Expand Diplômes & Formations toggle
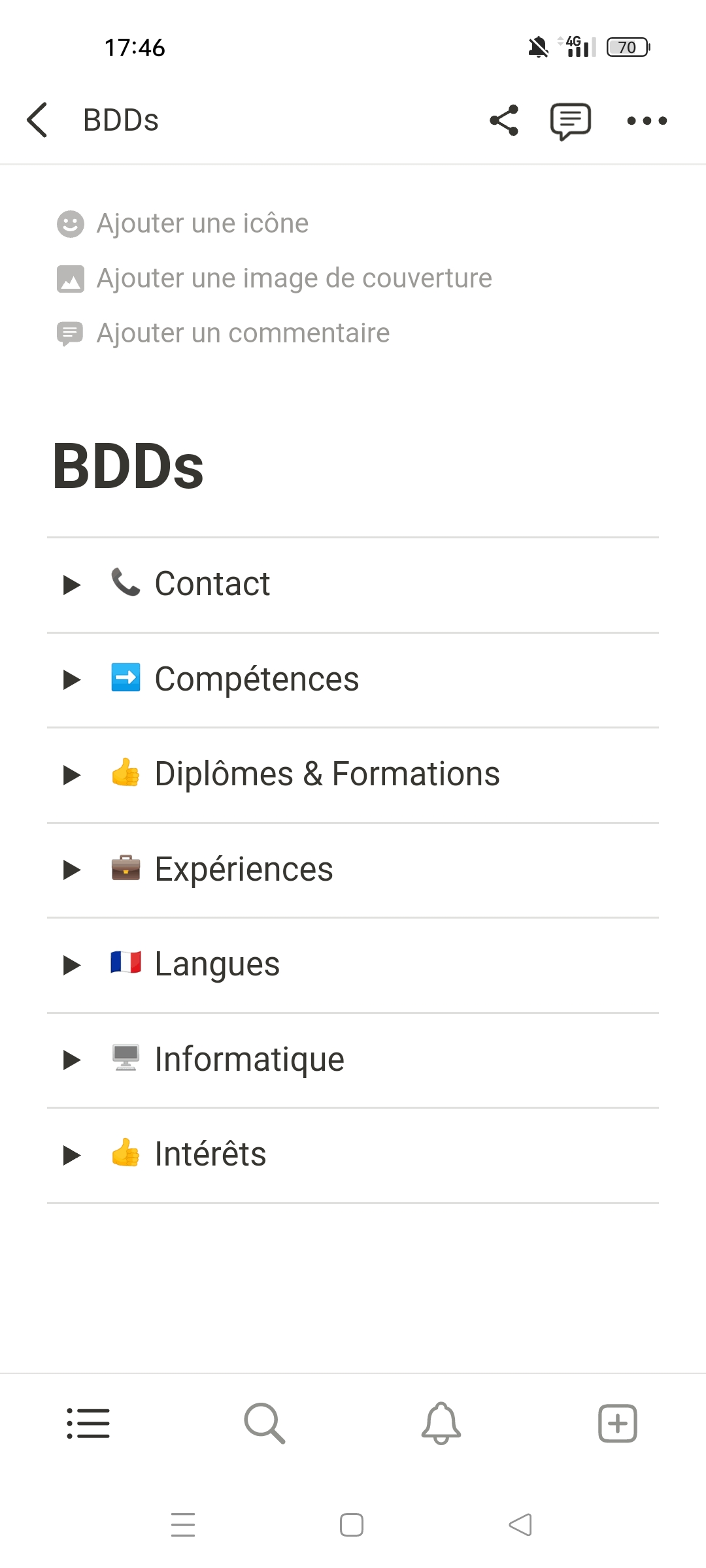Image resolution: width=706 pixels, height=1568 pixels. (x=71, y=775)
